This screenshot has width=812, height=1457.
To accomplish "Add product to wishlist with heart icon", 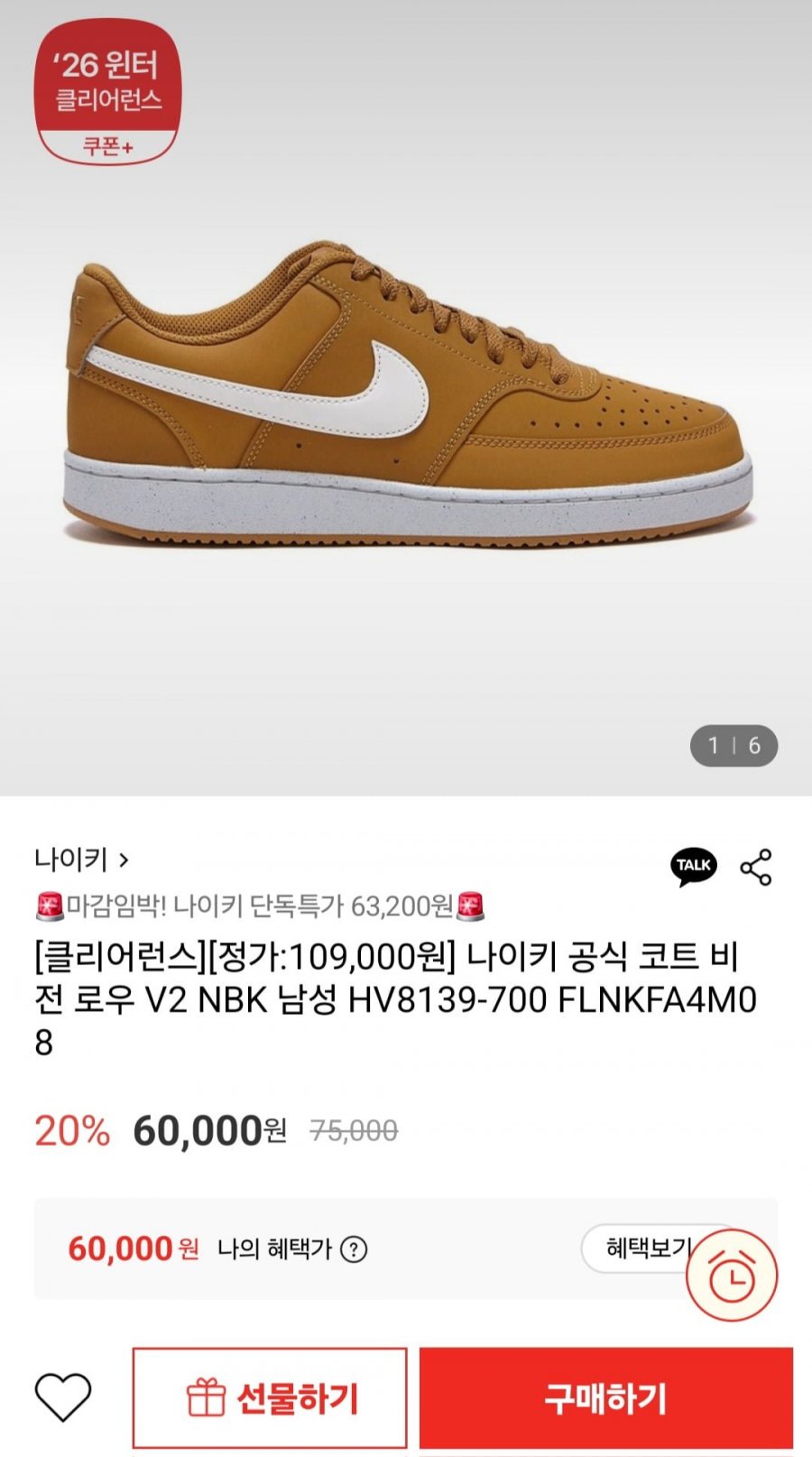I will pyautogui.click(x=63, y=1397).
